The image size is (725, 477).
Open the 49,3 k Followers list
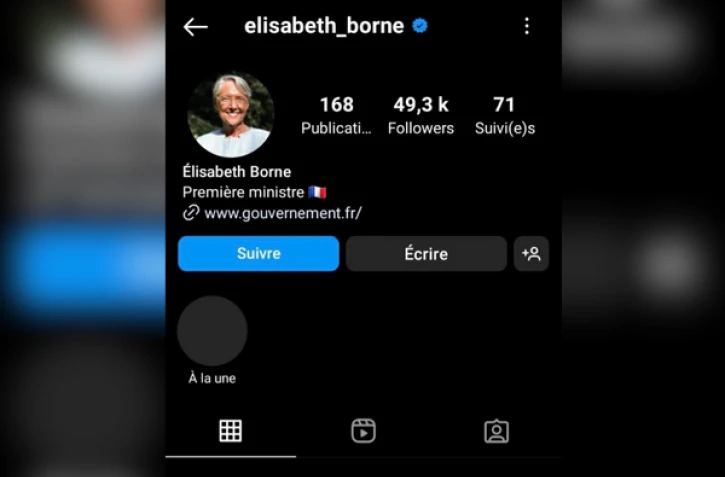(x=420, y=115)
